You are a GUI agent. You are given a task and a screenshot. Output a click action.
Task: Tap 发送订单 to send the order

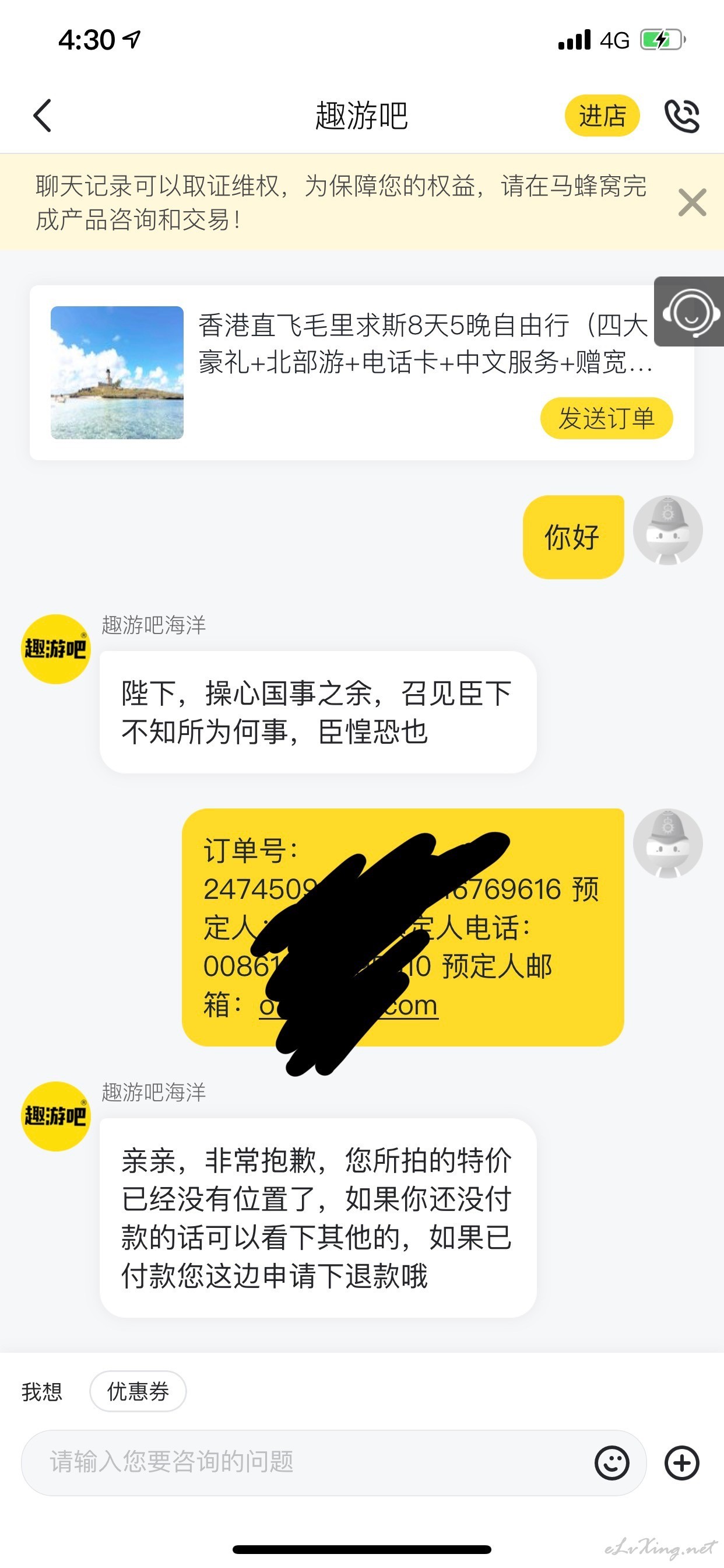(606, 418)
